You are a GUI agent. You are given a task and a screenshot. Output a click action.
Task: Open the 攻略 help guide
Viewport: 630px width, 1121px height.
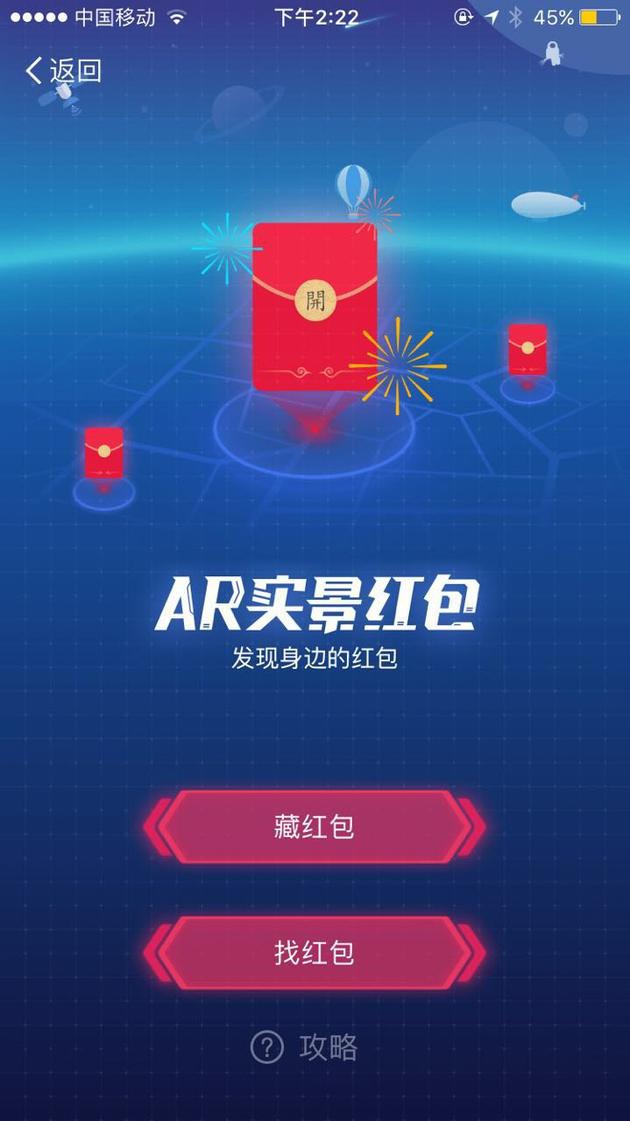304,1047
